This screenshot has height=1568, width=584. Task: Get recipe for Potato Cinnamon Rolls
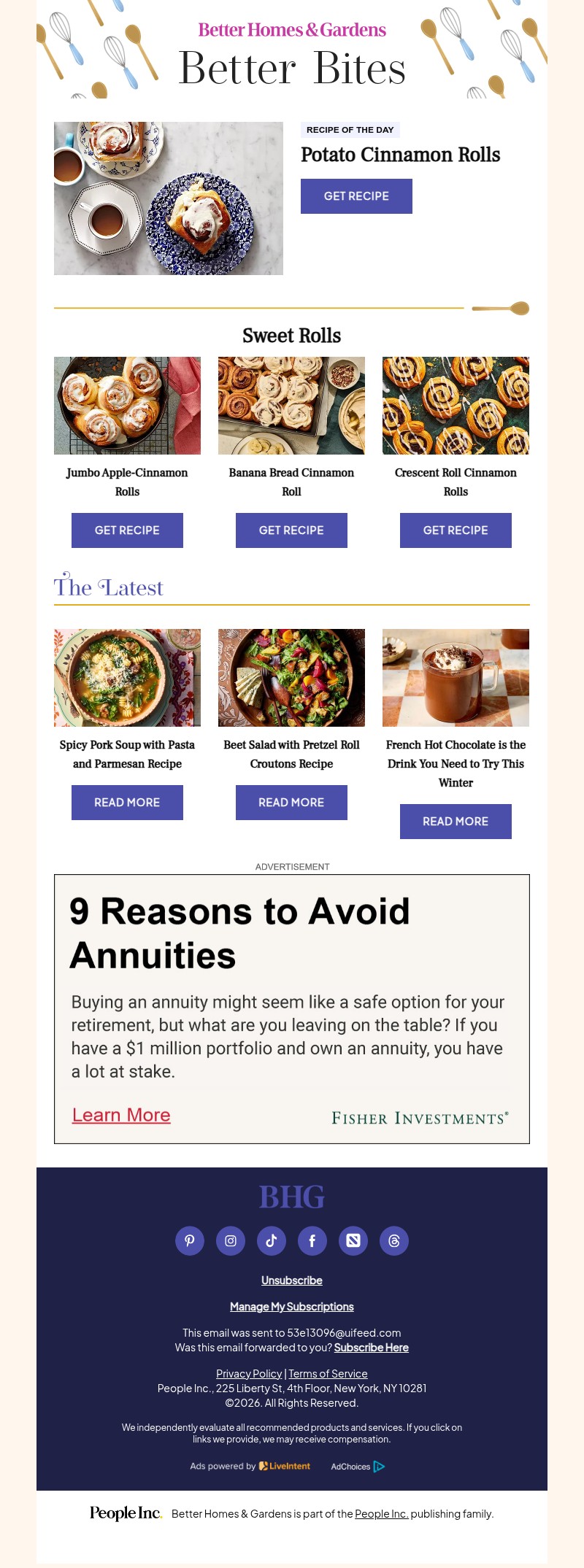coord(356,196)
